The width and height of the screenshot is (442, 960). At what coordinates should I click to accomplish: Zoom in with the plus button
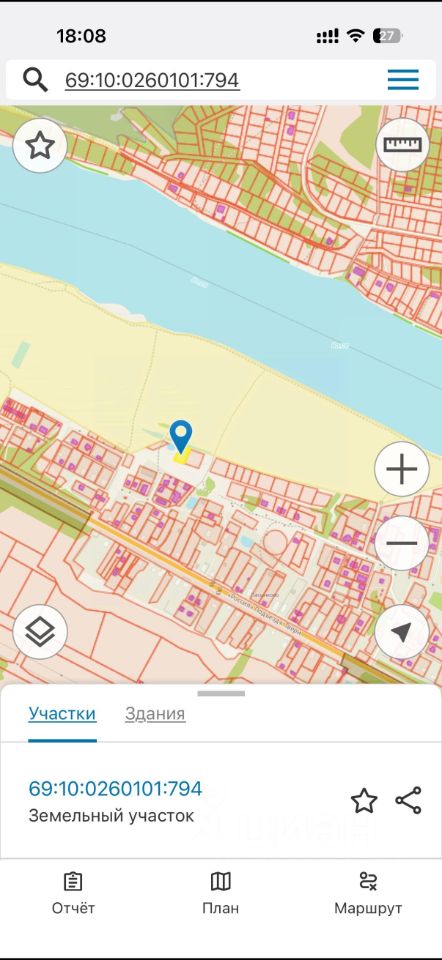pyautogui.click(x=402, y=469)
